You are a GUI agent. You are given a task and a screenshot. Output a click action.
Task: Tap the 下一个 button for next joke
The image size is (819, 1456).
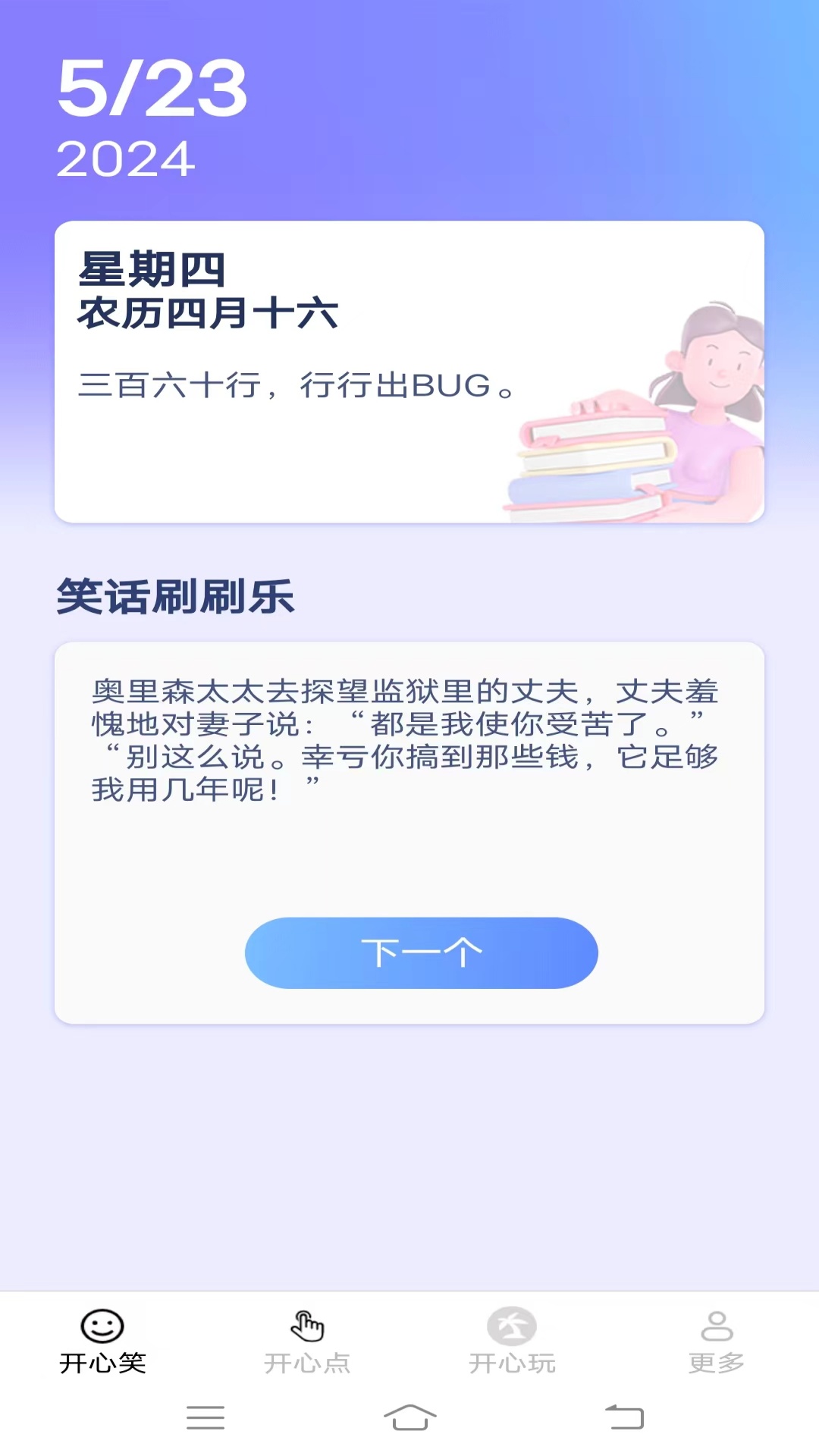pyautogui.click(x=421, y=952)
